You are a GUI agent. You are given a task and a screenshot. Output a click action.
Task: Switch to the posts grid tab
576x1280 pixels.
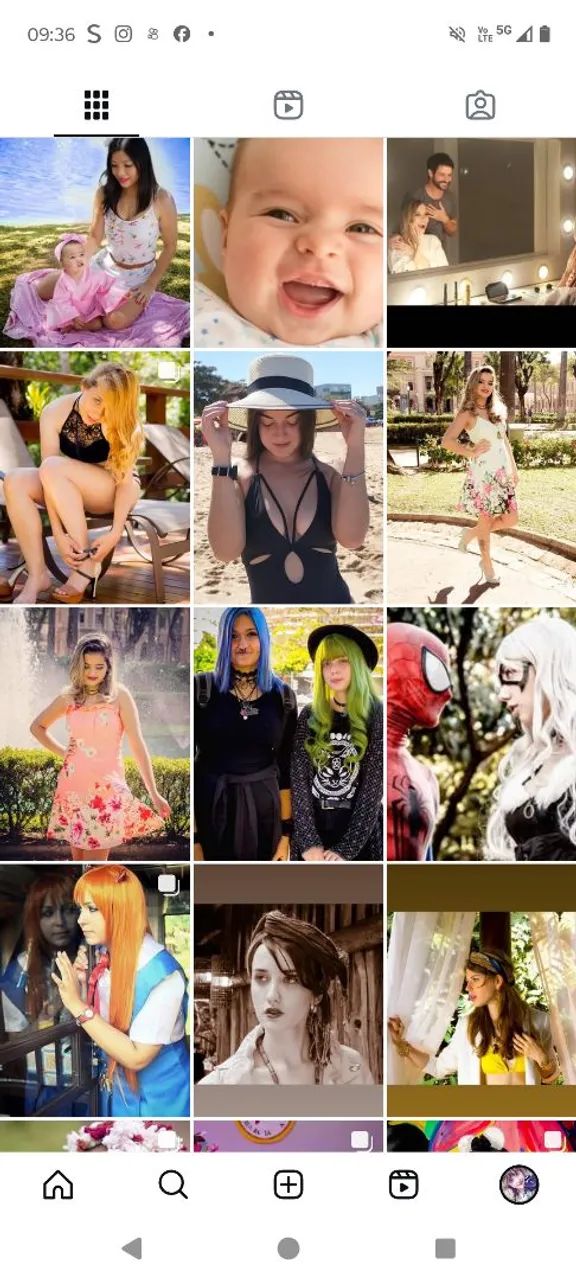click(x=96, y=105)
